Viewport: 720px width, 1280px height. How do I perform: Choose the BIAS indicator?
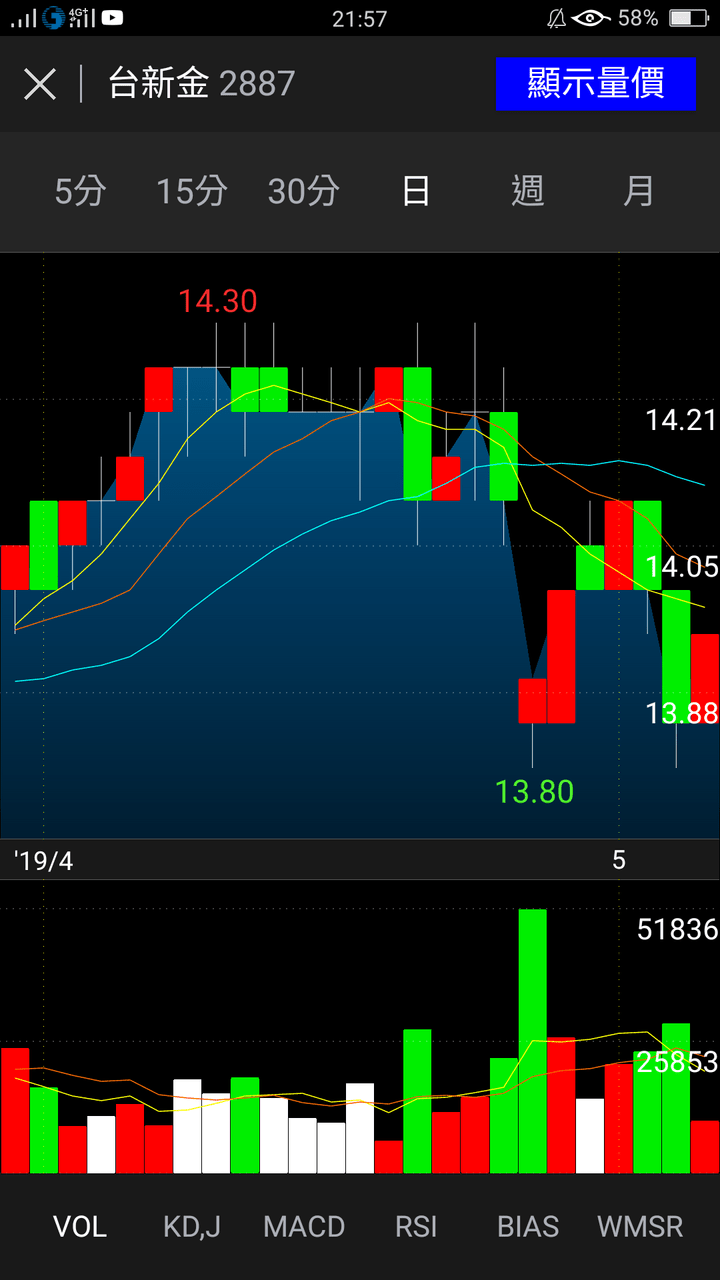pyautogui.click(x=528, y=1227)
